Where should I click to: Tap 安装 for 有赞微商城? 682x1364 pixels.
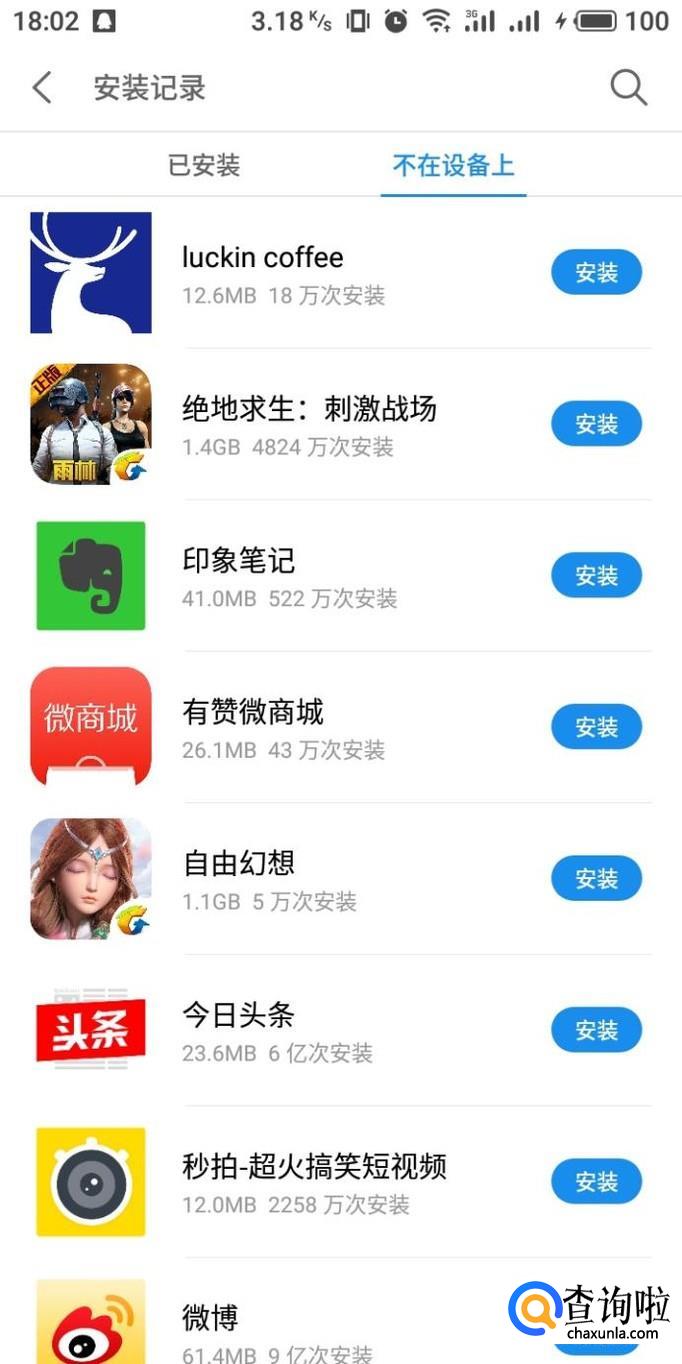pyautogui.click(x=596, y=727)
